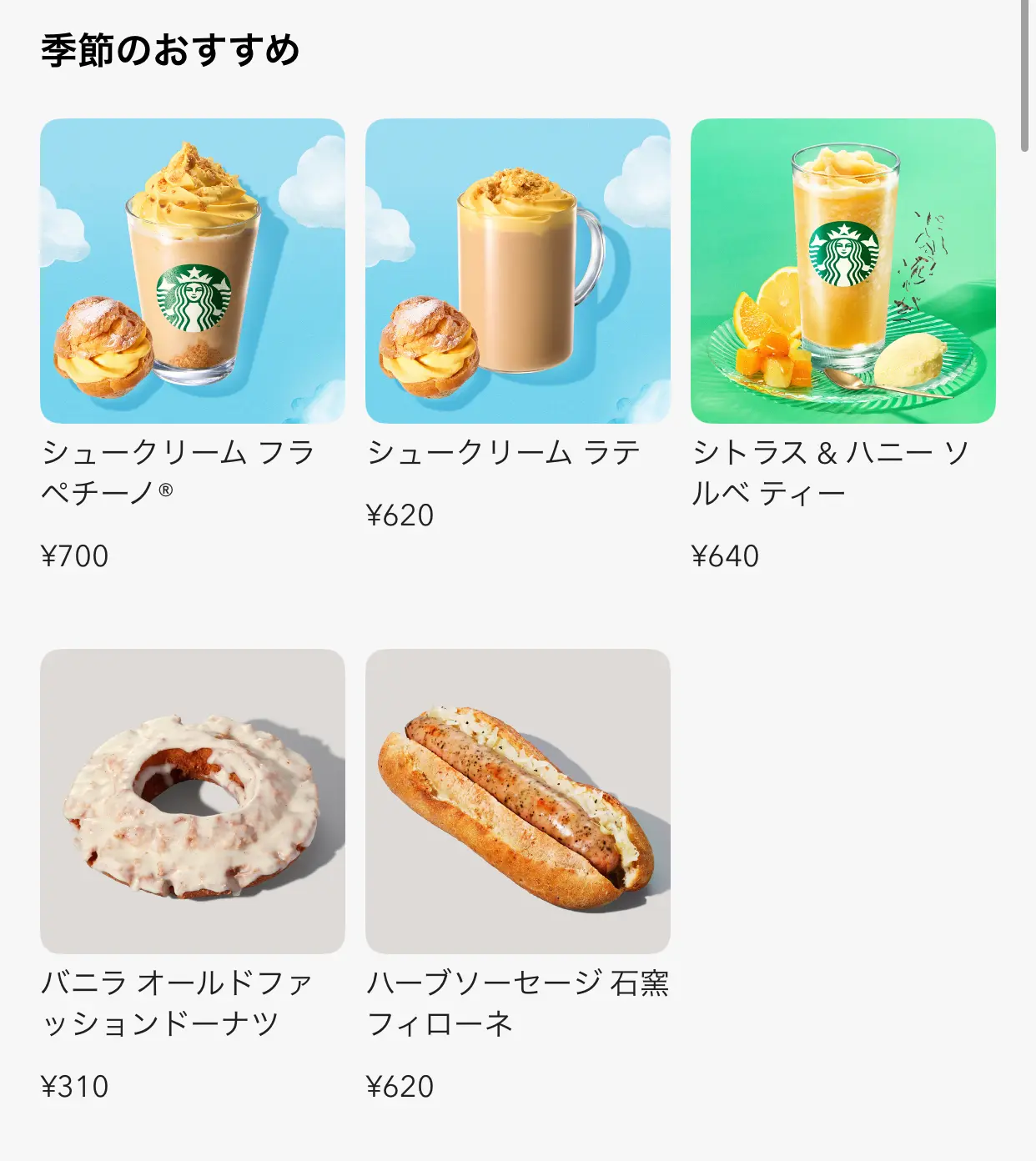Select the シュークリーム ラテ item
The image size is (1036, 1161).
click(517, 271)
